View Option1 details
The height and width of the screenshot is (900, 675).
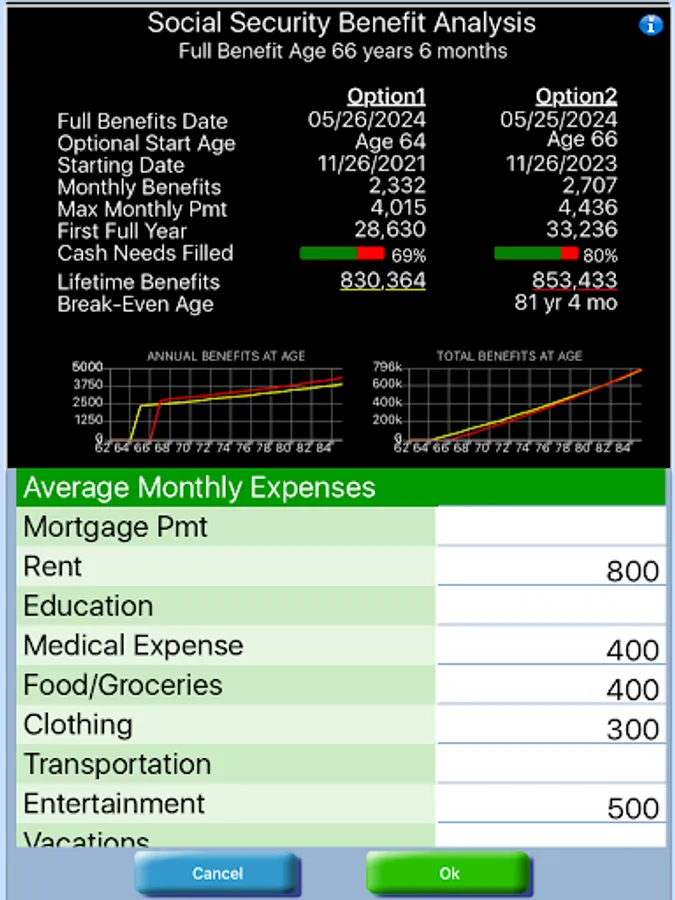click(x=386, y=97)
